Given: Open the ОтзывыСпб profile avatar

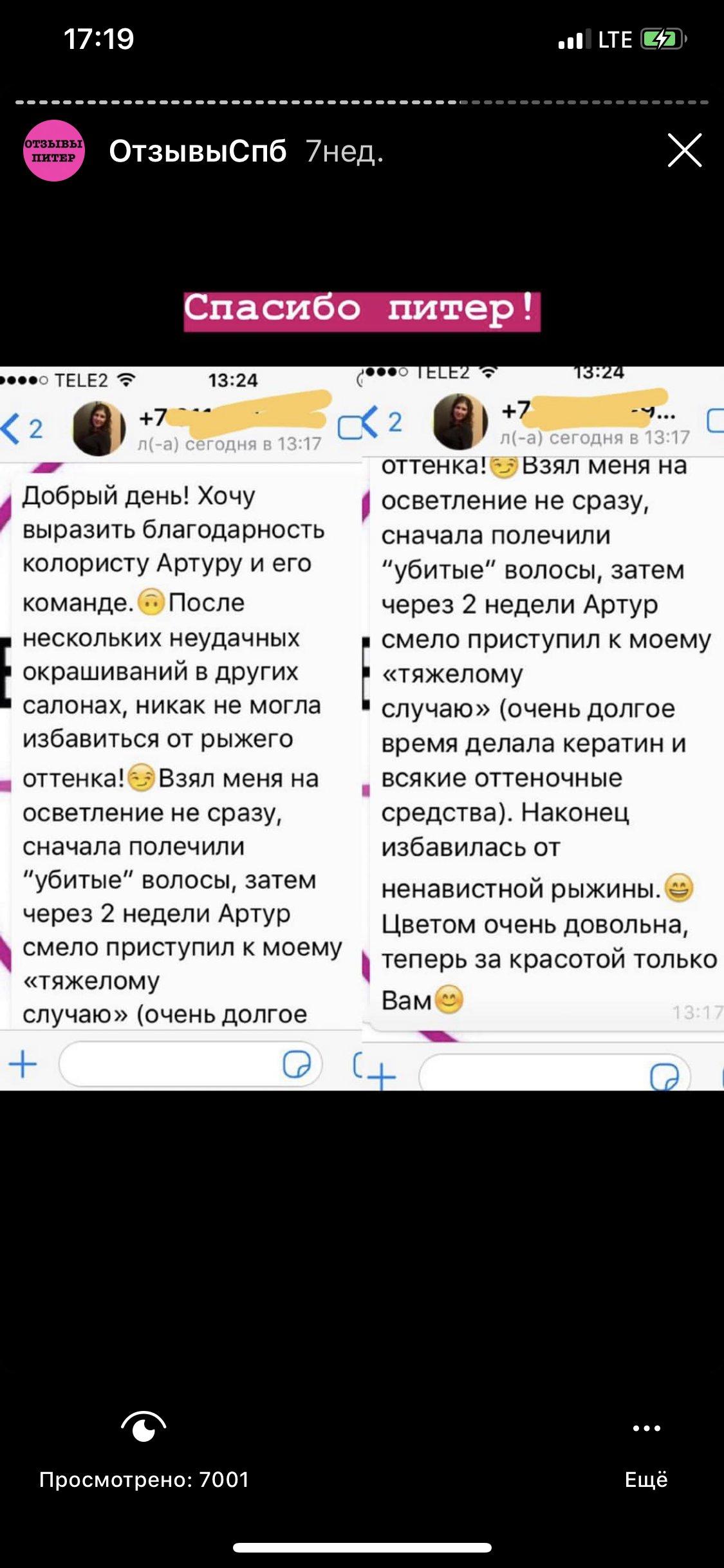Looking at the screenshot, I should (54, 151).
